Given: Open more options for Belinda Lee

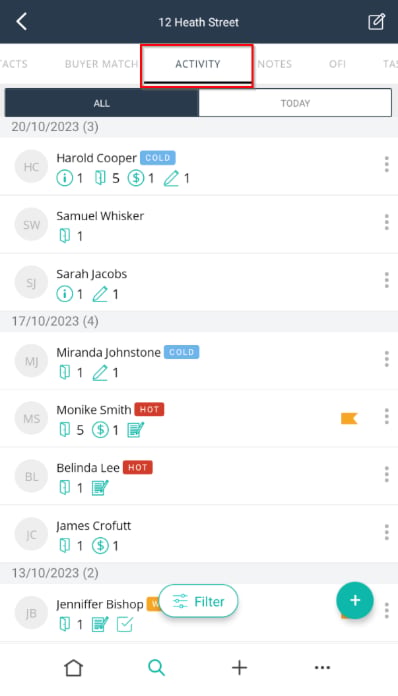Looking at the screenshot, I should pos(386,475).
